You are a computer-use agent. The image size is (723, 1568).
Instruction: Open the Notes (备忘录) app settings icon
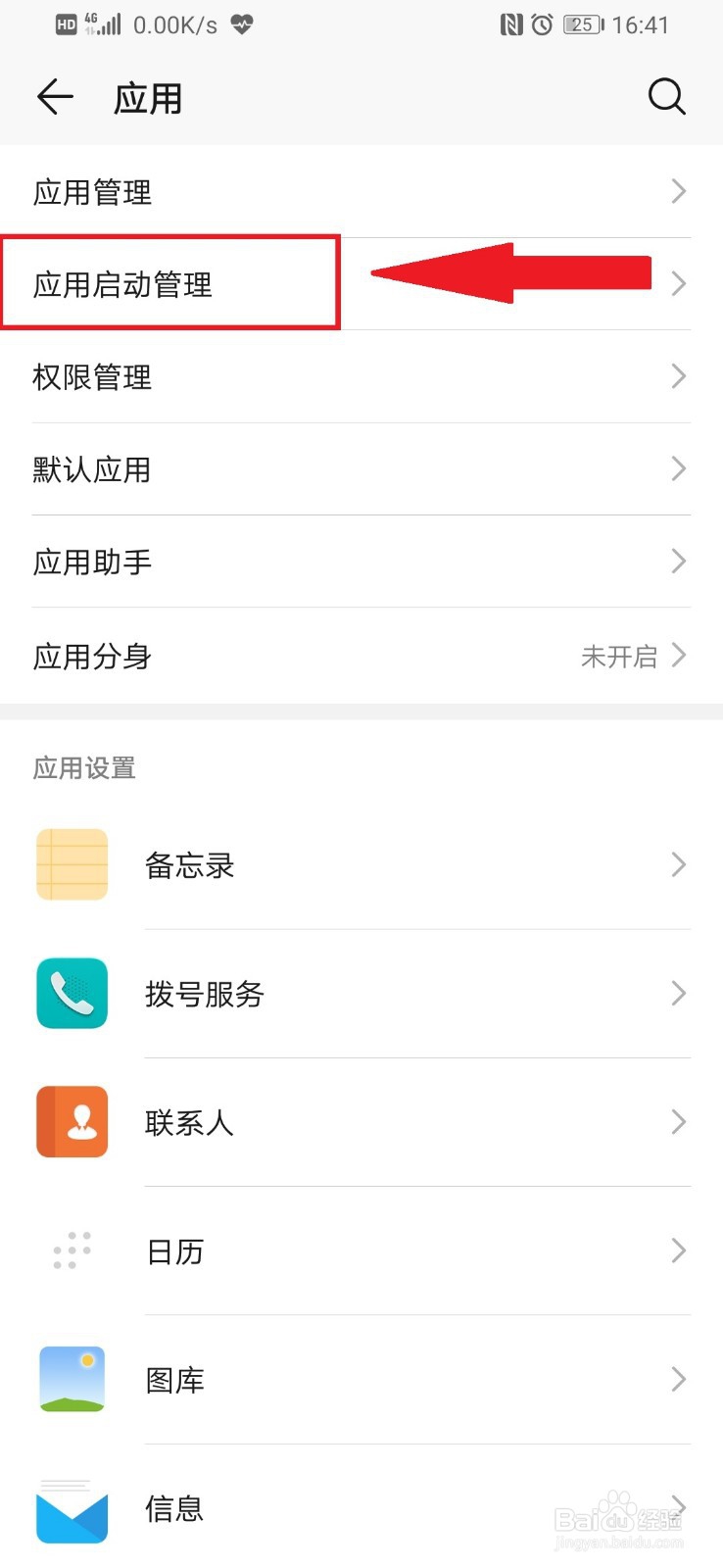click(x=71, y=863)
